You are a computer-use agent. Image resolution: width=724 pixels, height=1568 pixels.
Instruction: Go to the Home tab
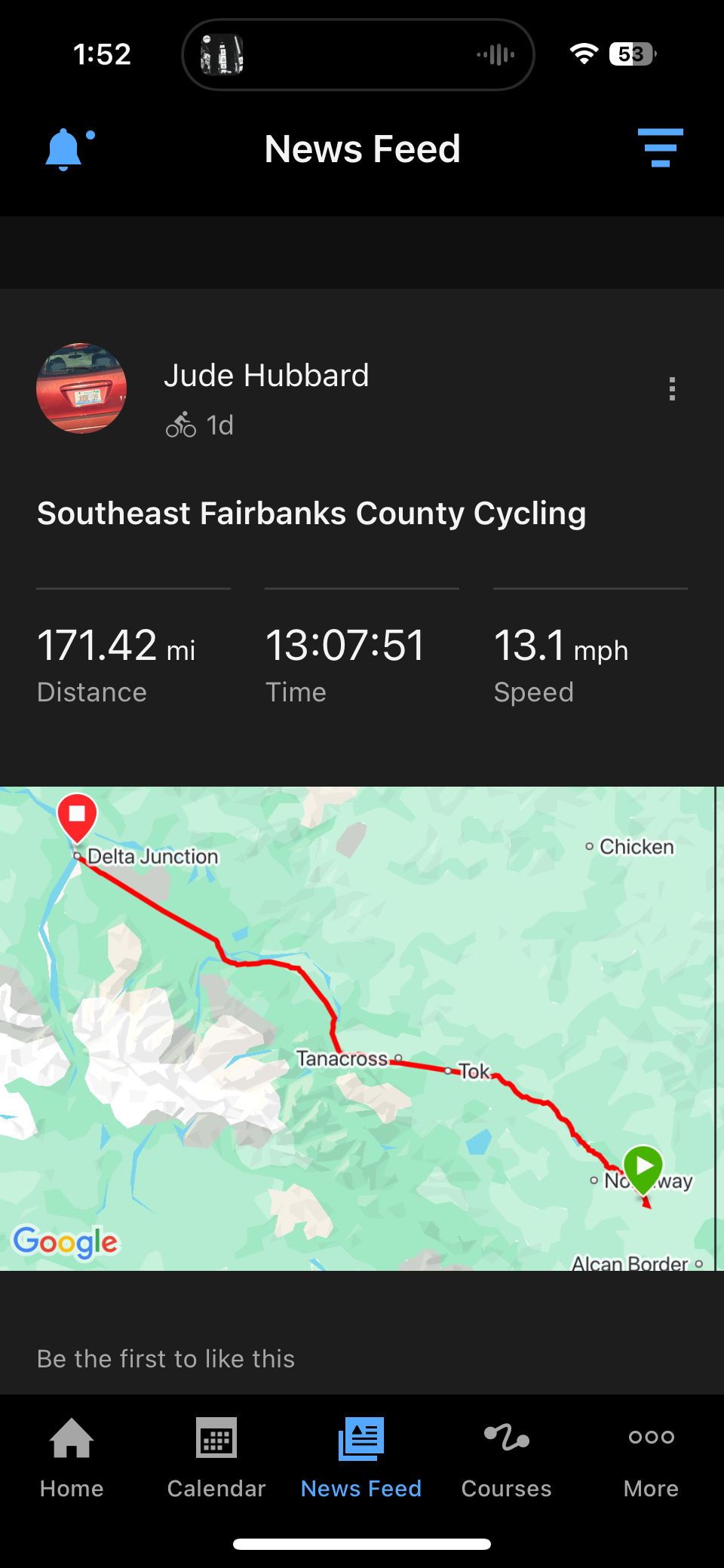(72, 1457)
